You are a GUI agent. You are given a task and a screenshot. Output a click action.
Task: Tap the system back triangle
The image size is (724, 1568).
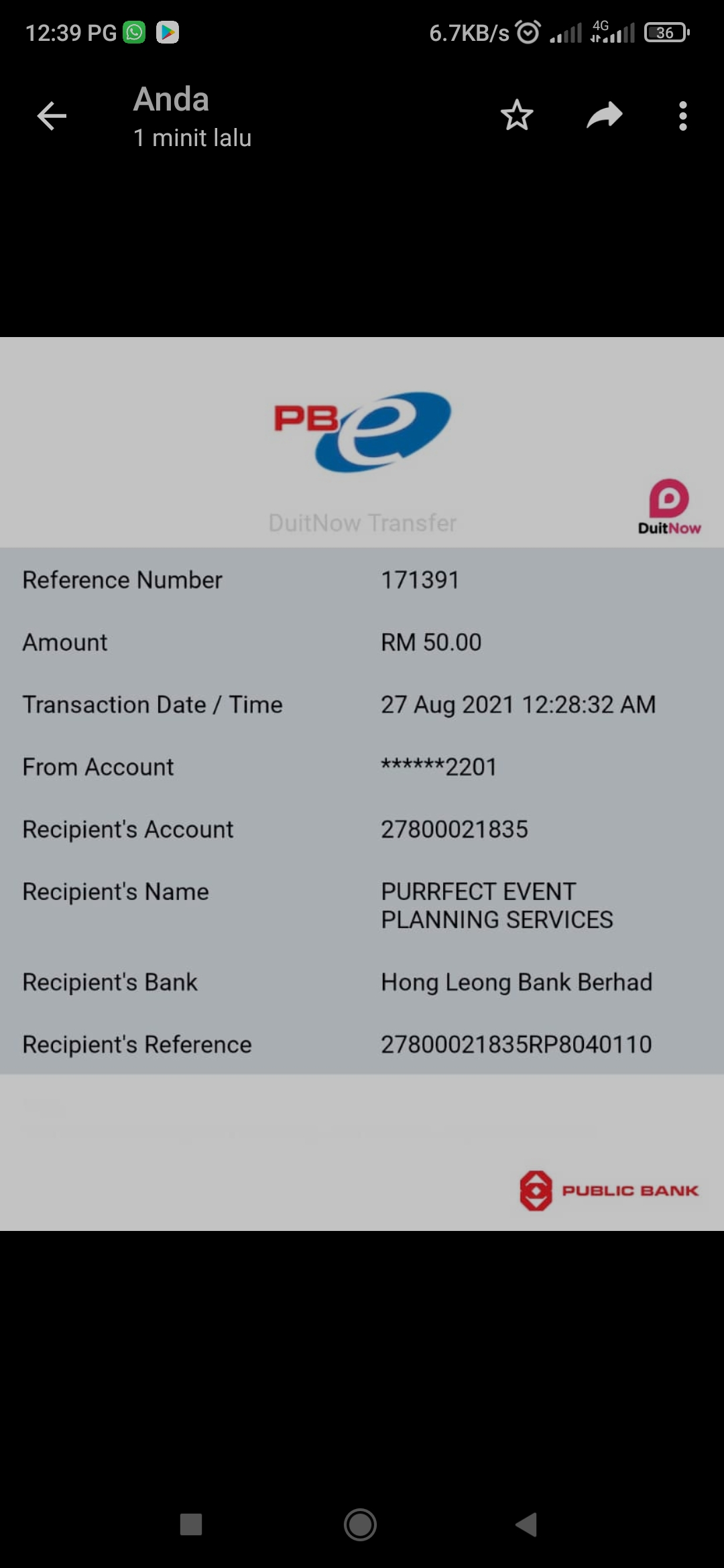click(x=527, y=1524)
